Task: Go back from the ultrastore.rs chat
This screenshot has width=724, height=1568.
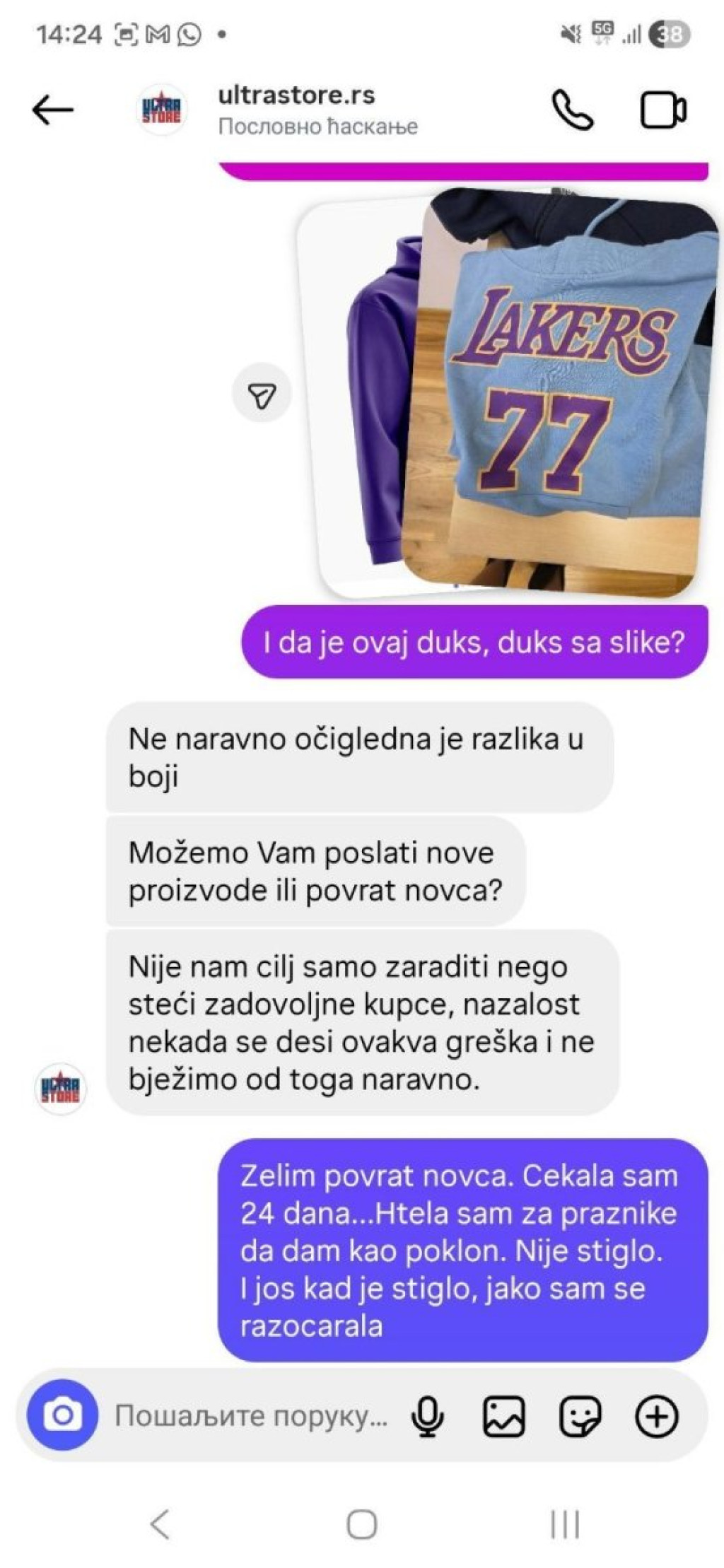Action: 53,110
